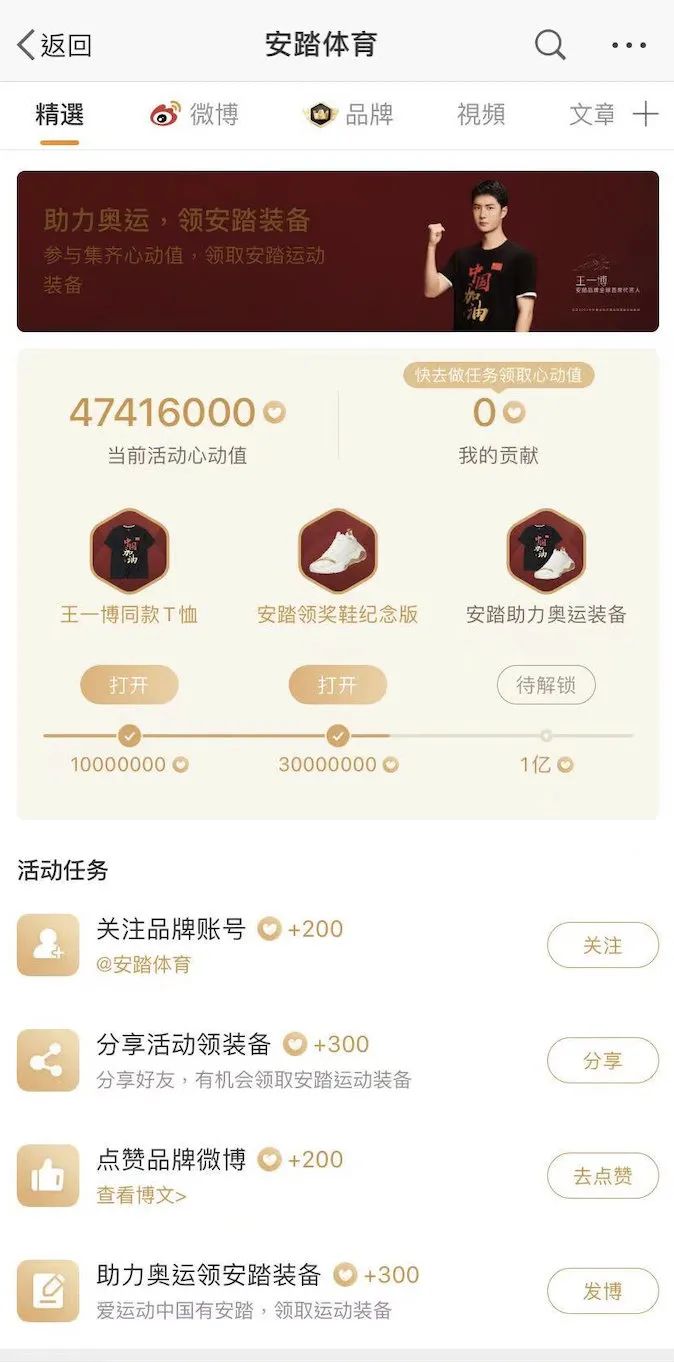Go back using the 返回 button
This screenshot has width=674, height=1362.
point(55,45)
